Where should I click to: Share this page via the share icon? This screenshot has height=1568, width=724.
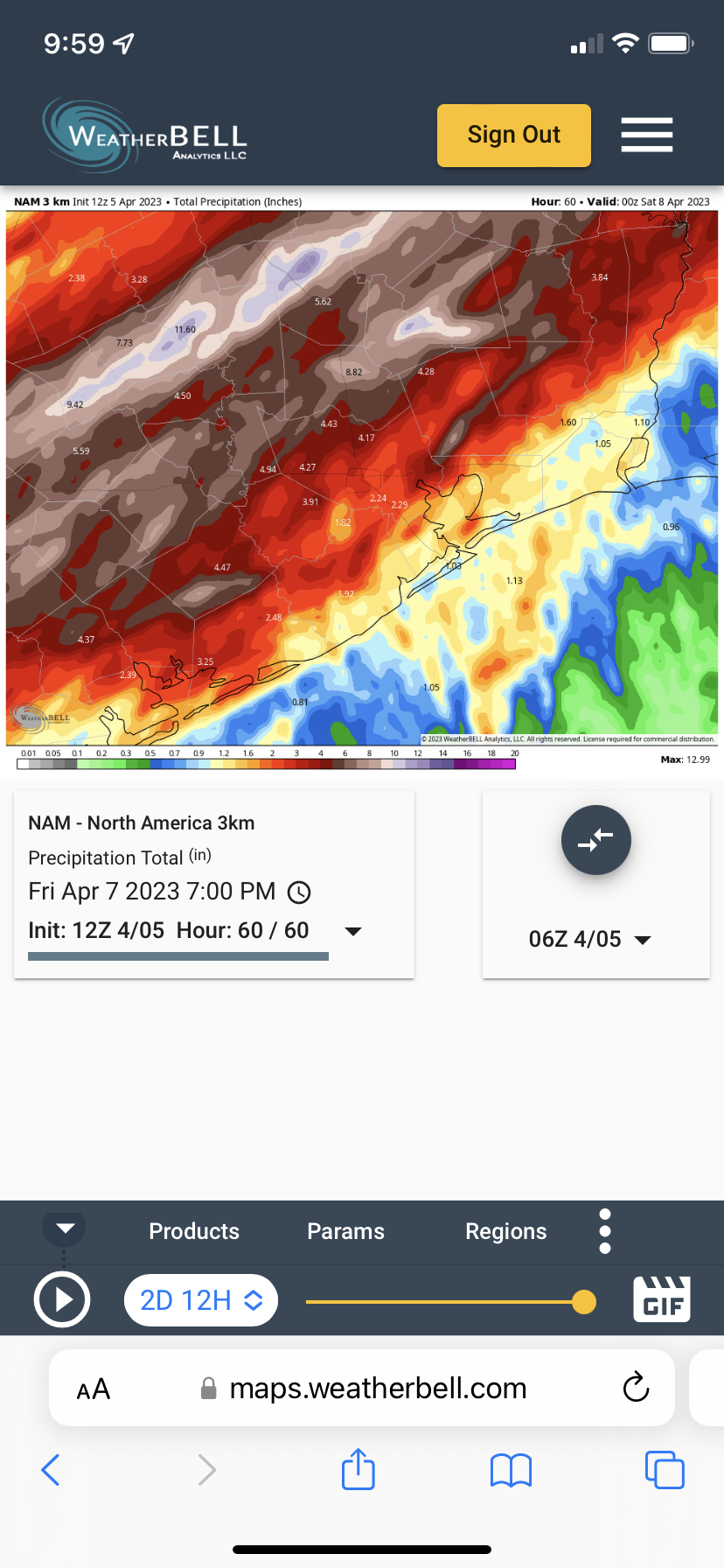click(358, 1469)
